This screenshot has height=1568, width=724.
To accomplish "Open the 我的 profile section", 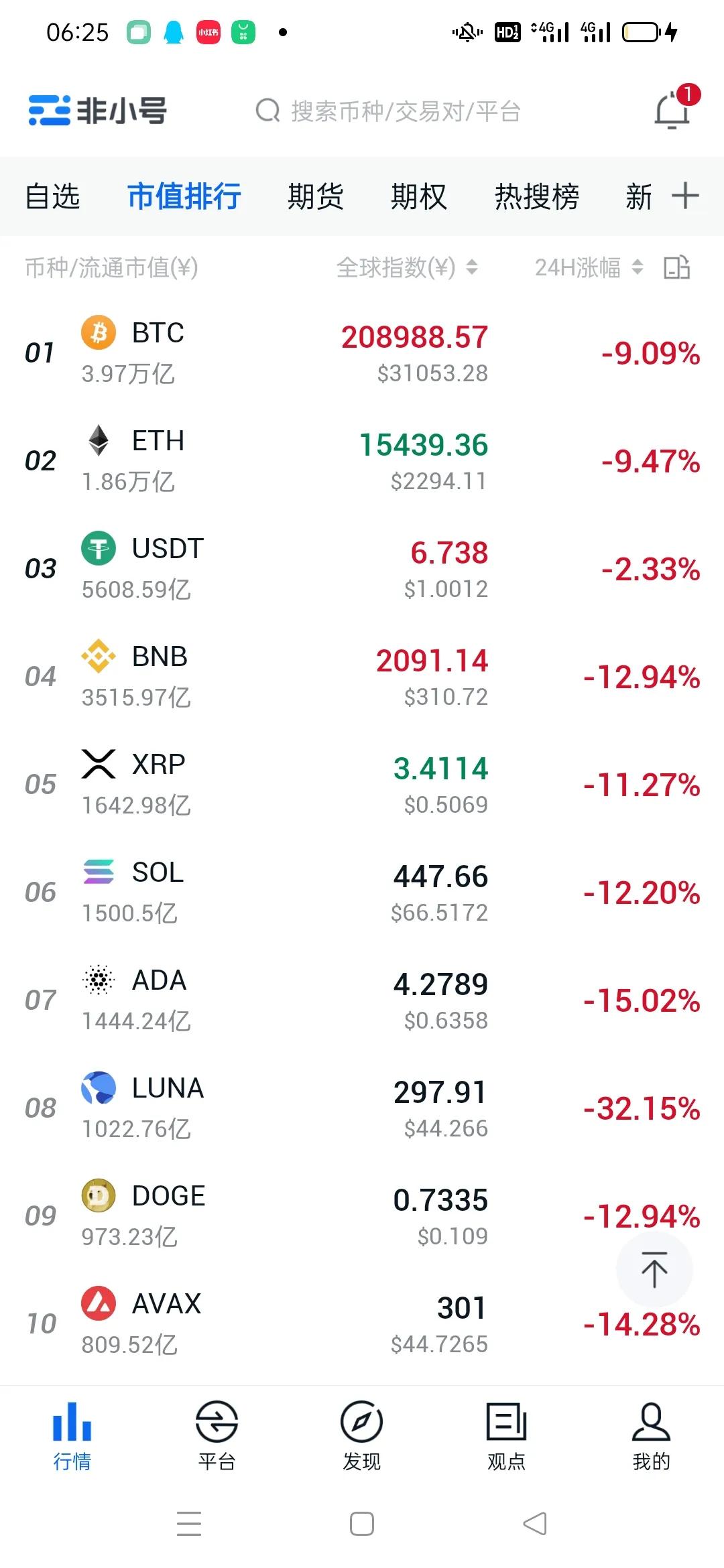I will coord(652,1434).
